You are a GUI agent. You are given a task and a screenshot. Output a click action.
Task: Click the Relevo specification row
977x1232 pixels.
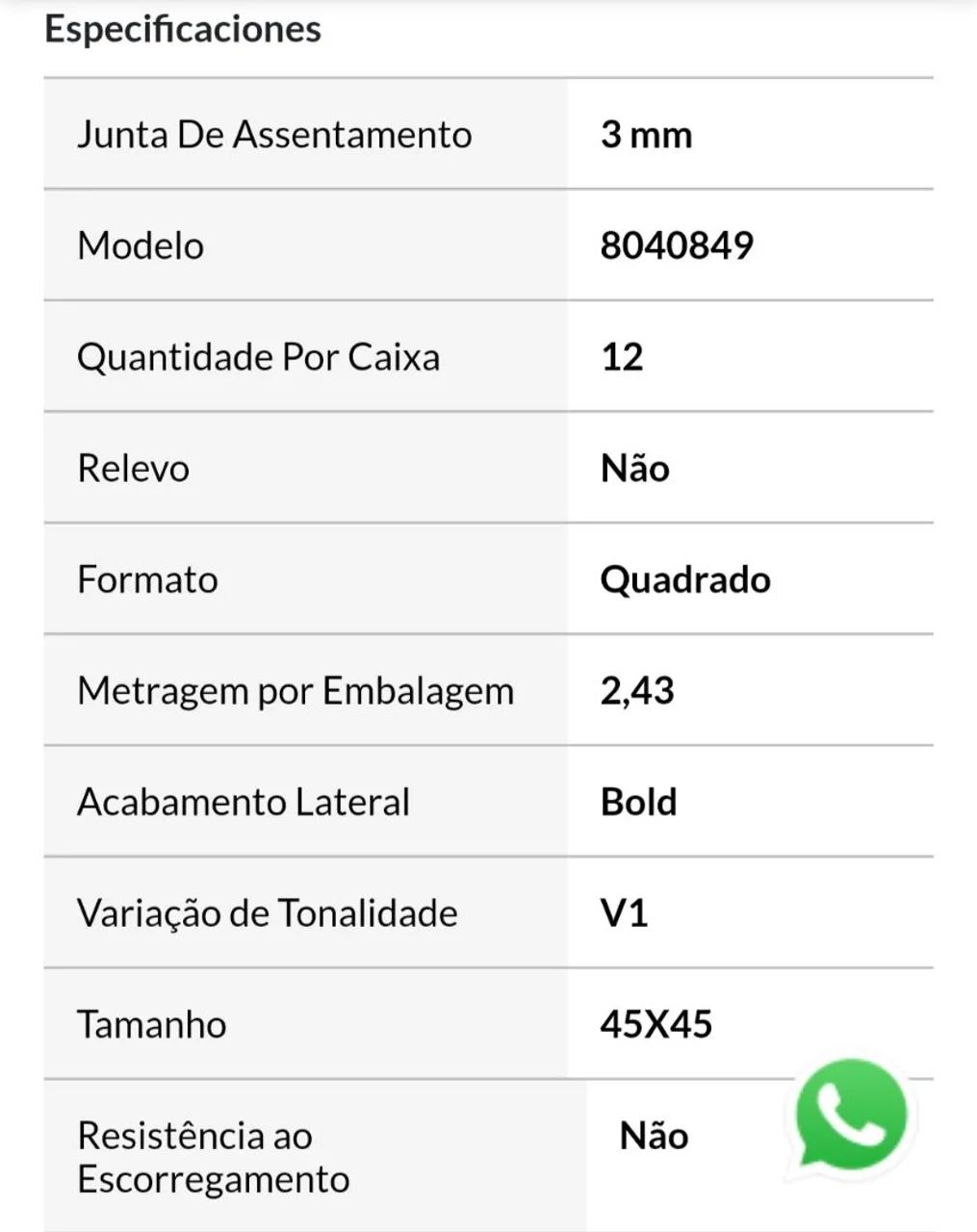point(133,468)
